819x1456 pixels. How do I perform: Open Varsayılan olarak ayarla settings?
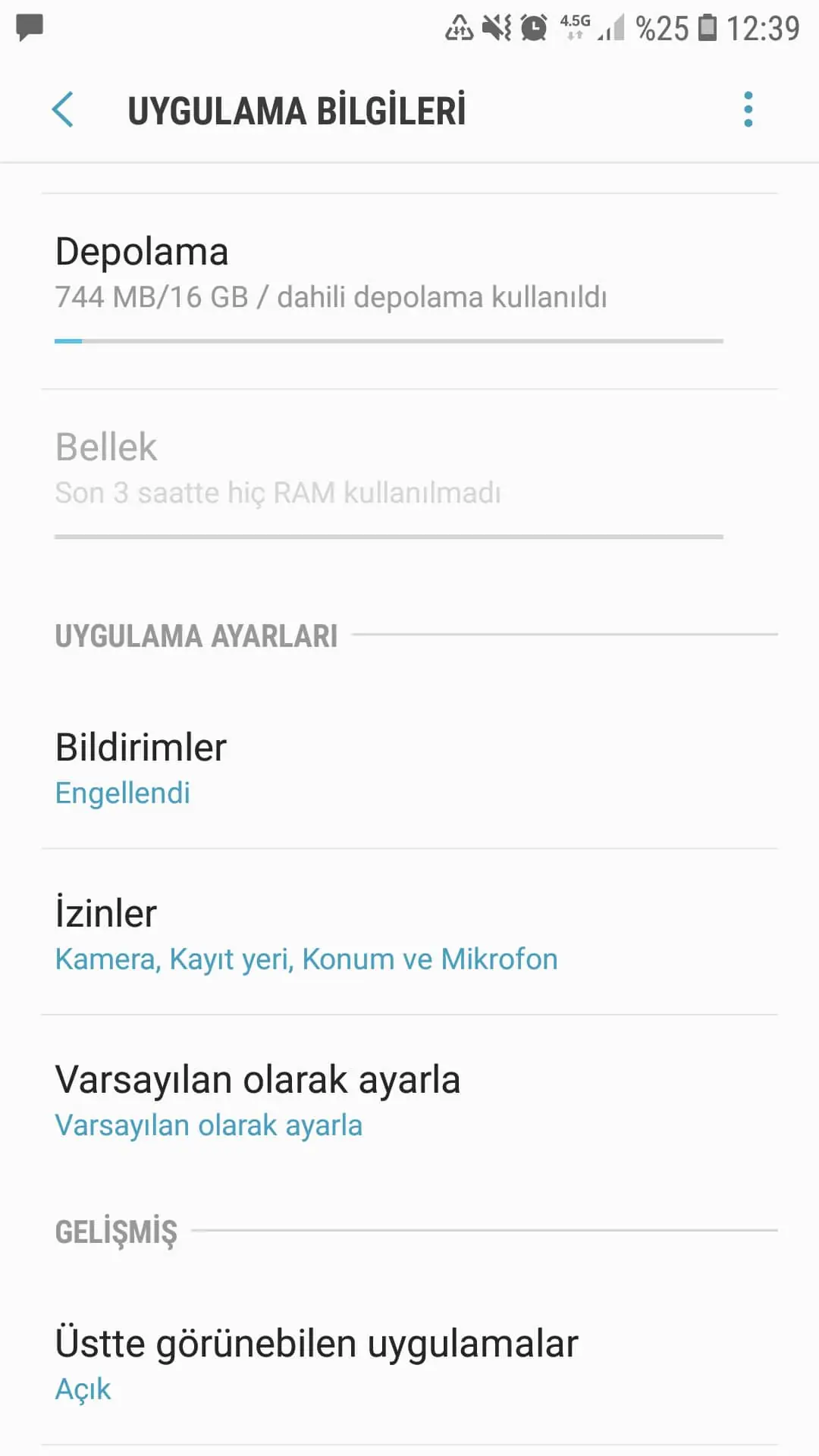pyautogui.click(x=409, y=1101)
